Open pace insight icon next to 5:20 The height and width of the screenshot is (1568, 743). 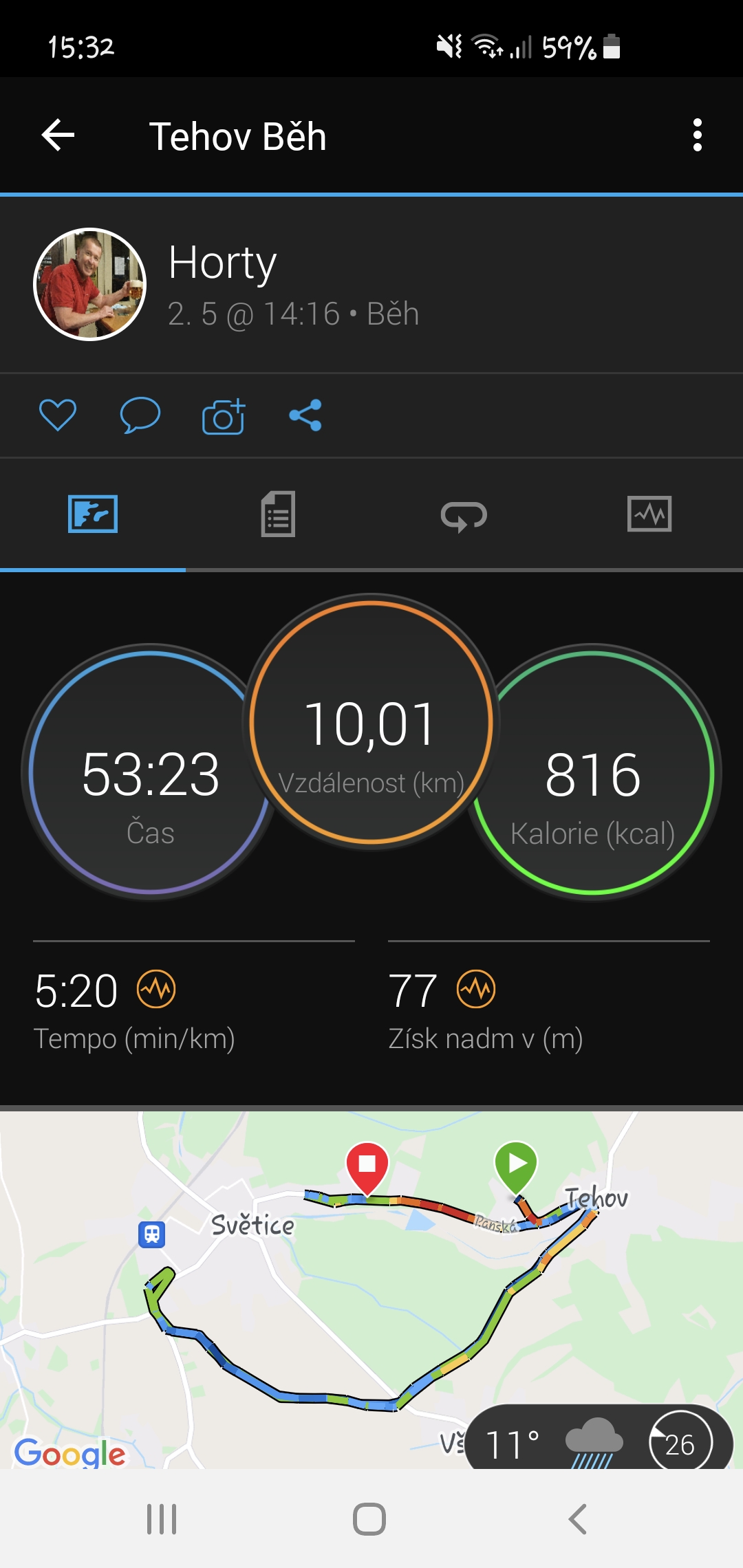coord(156,990)
